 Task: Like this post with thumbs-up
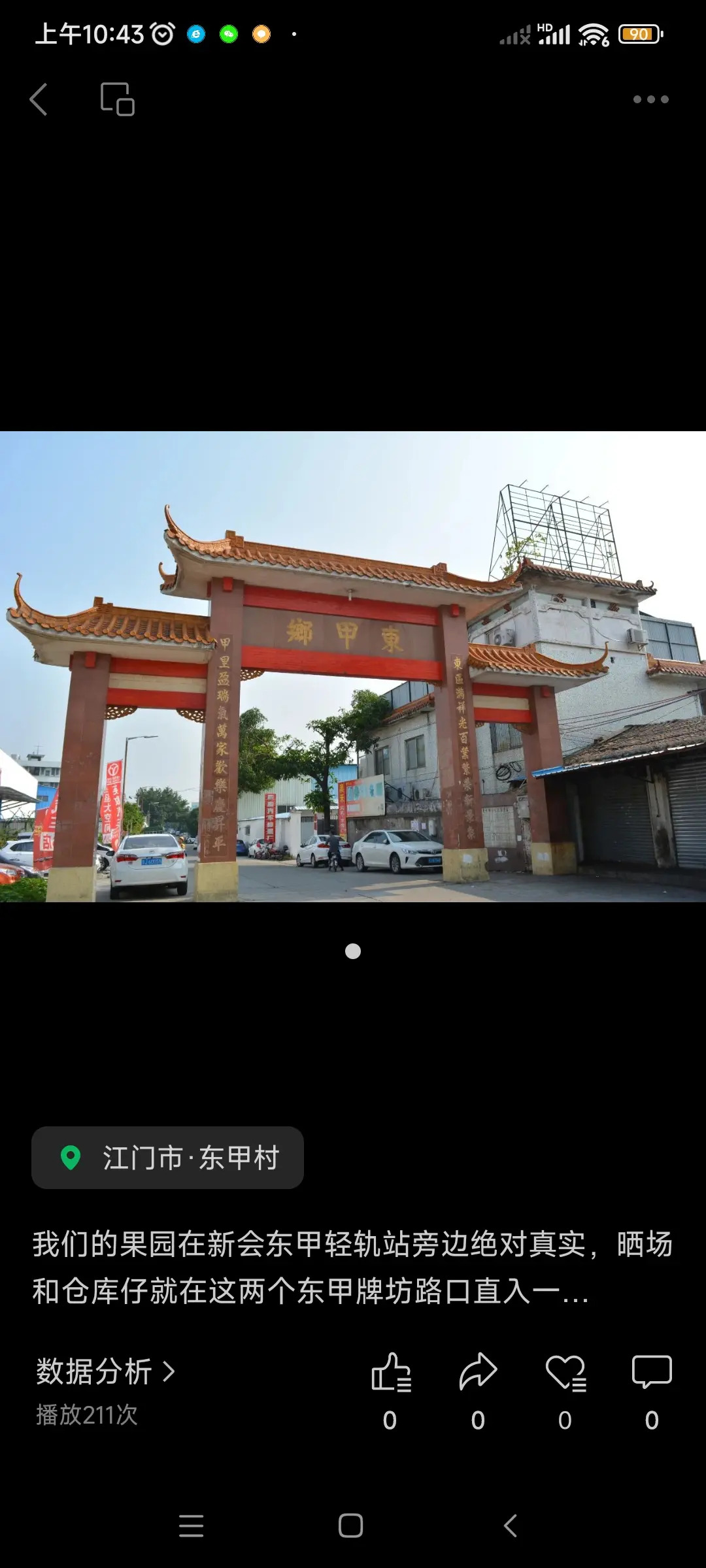point(390,1373)
